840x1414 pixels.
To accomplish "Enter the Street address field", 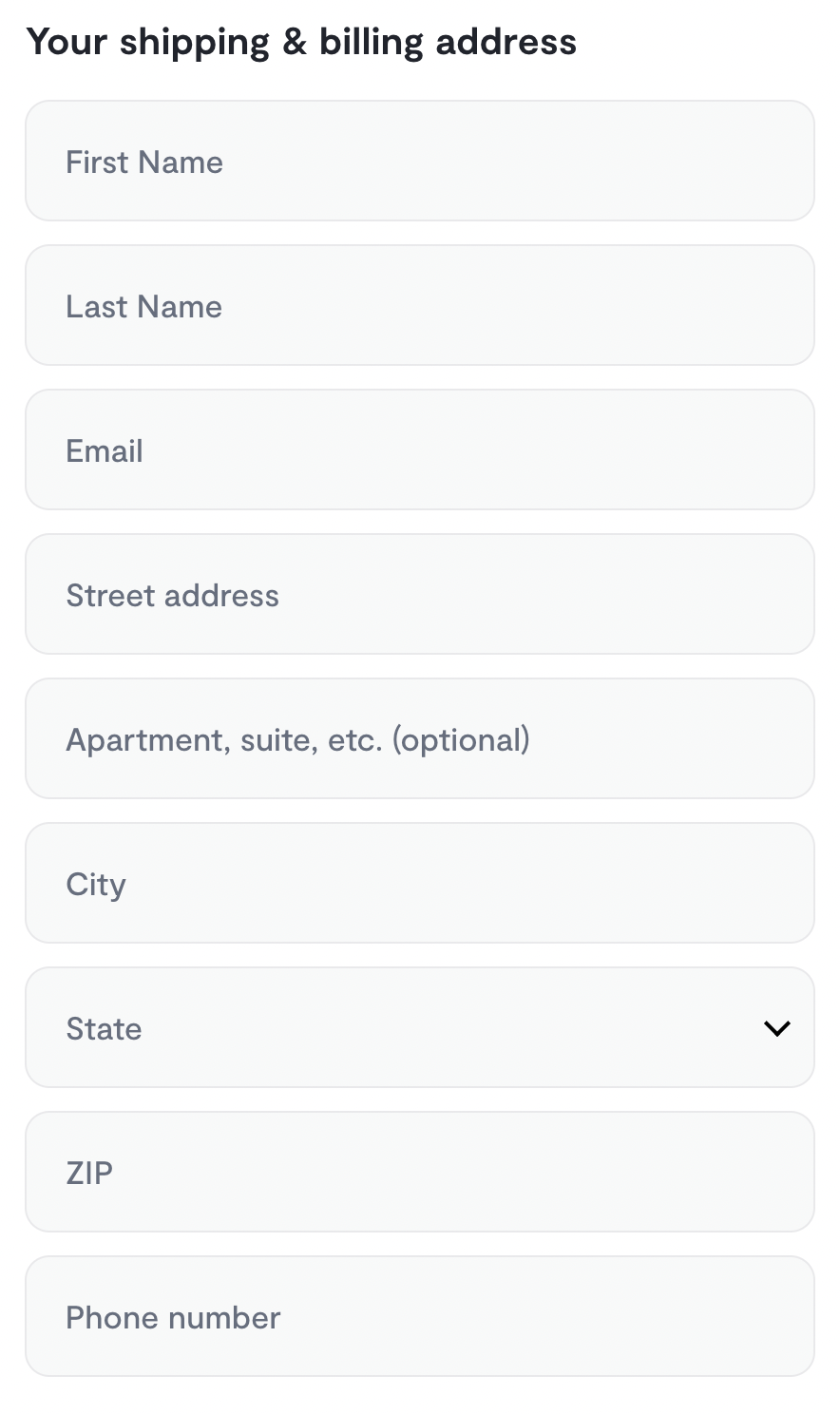I will click(419, 595).
